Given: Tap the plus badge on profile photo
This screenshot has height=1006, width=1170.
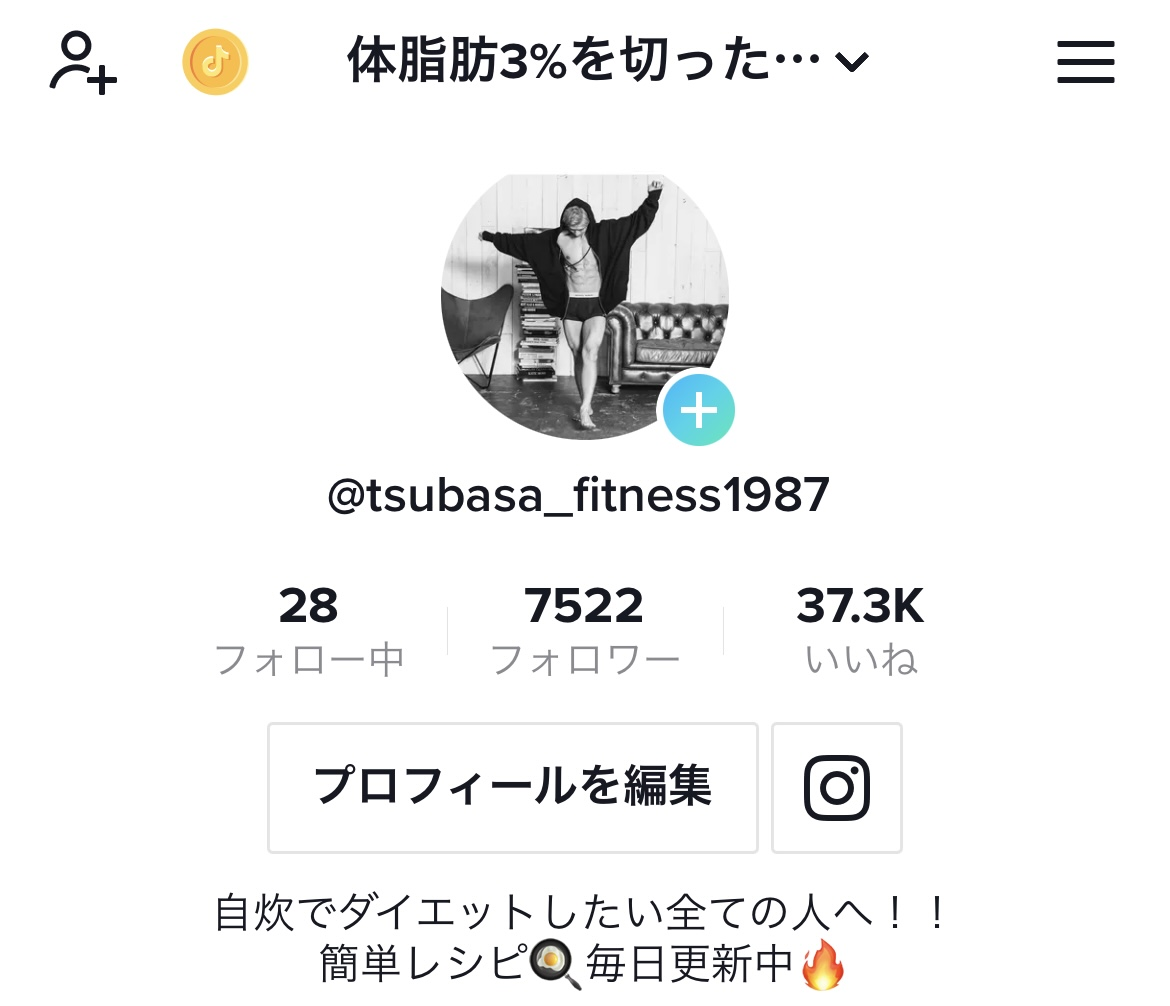Looking at the screenshot, I should 699,410.
